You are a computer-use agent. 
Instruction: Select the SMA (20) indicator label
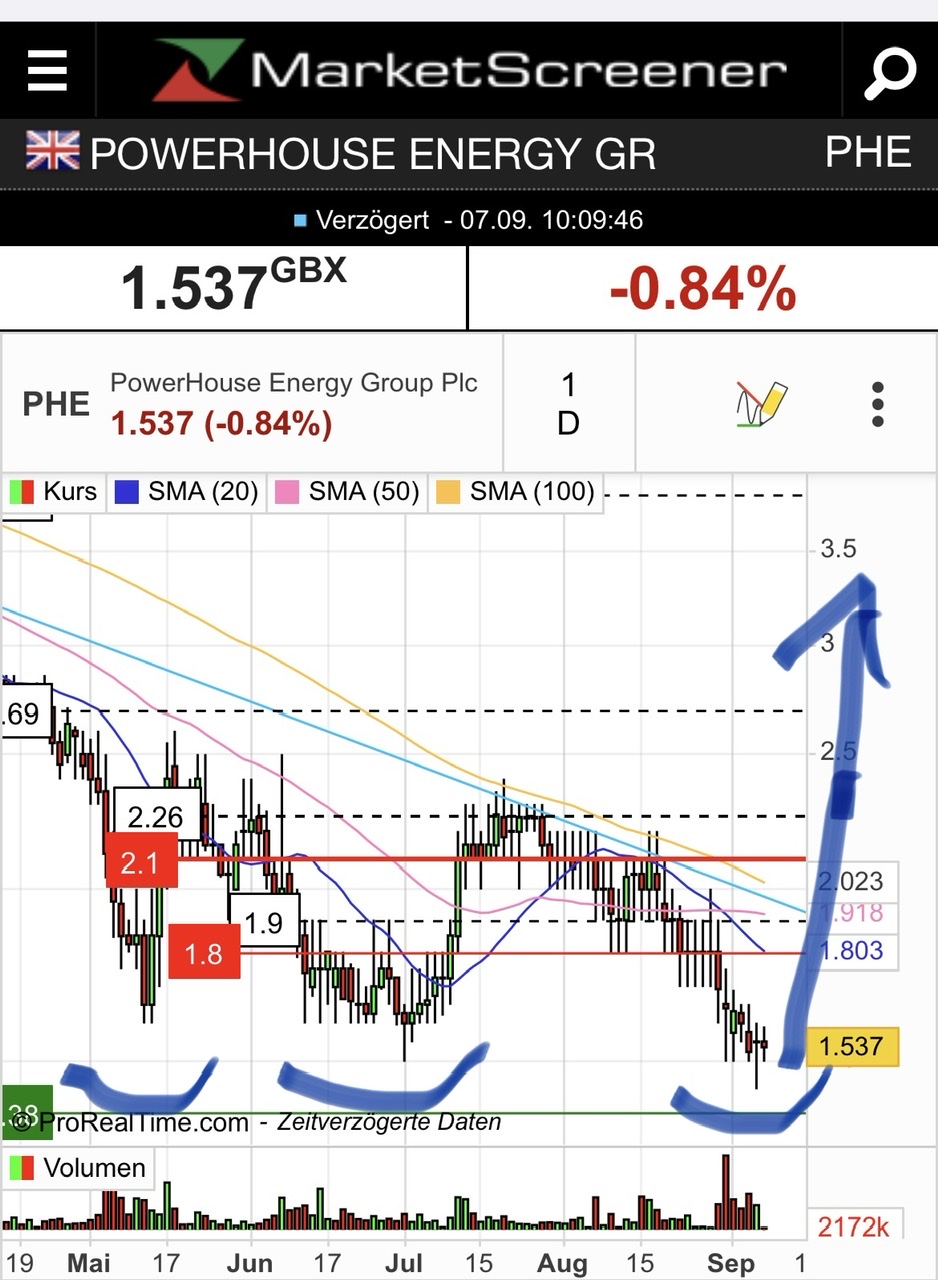pos(187,492)
